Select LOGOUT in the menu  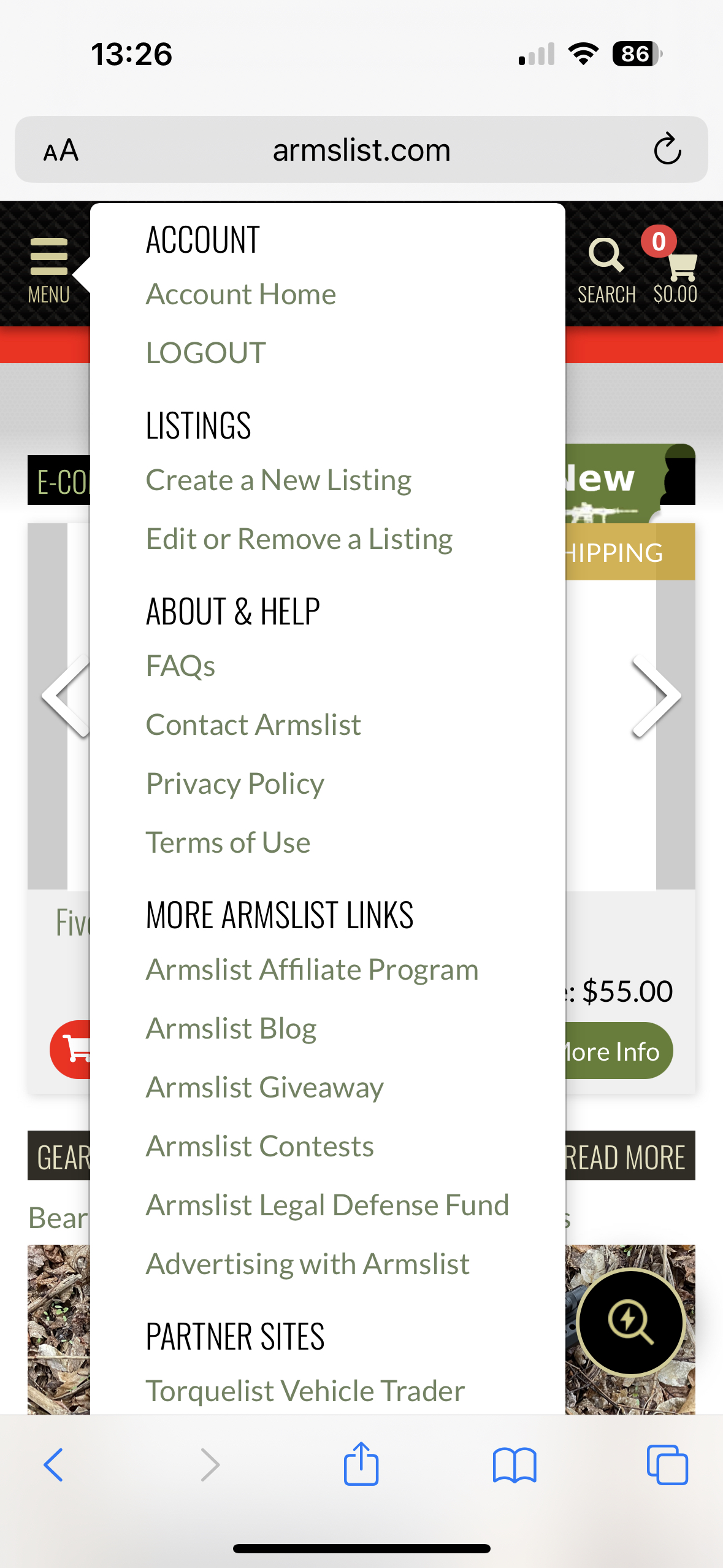coord(205,353)
